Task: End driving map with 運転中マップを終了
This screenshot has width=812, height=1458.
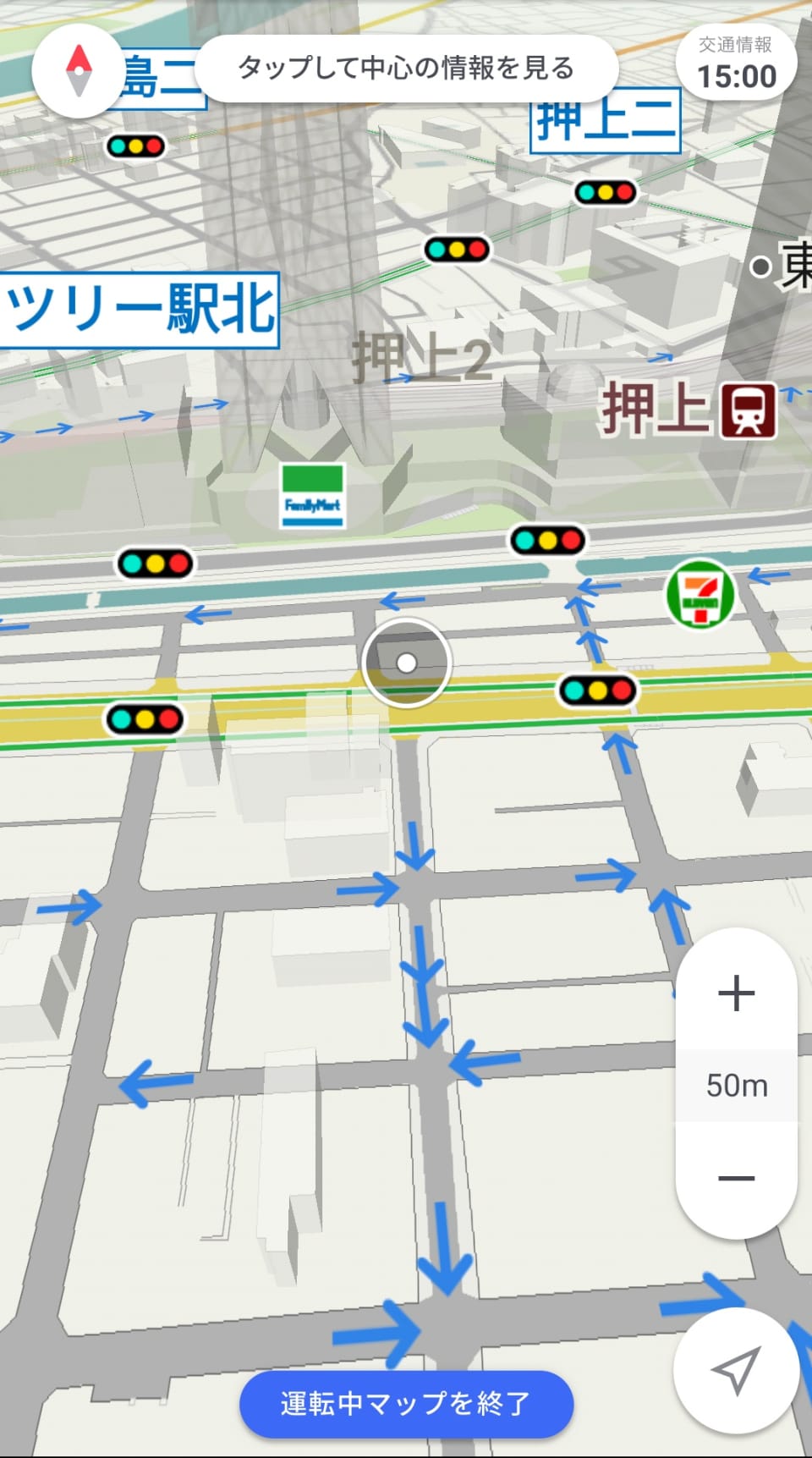Action: click(406, 1403)
